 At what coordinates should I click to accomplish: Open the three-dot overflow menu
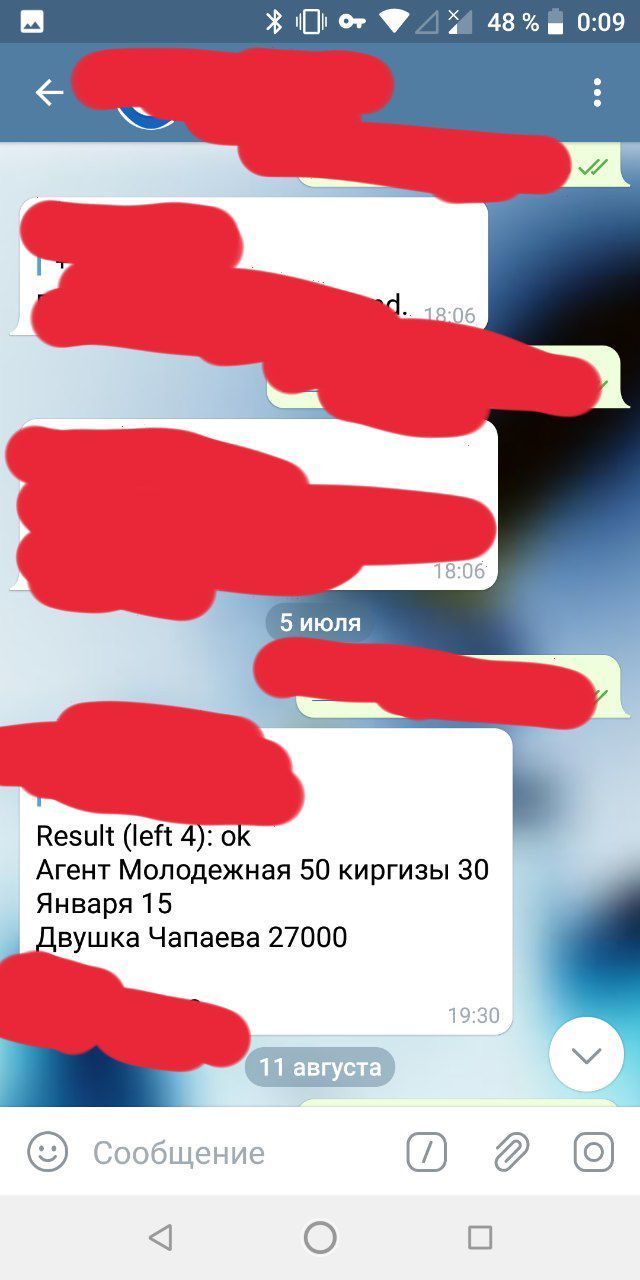(597, 93)
